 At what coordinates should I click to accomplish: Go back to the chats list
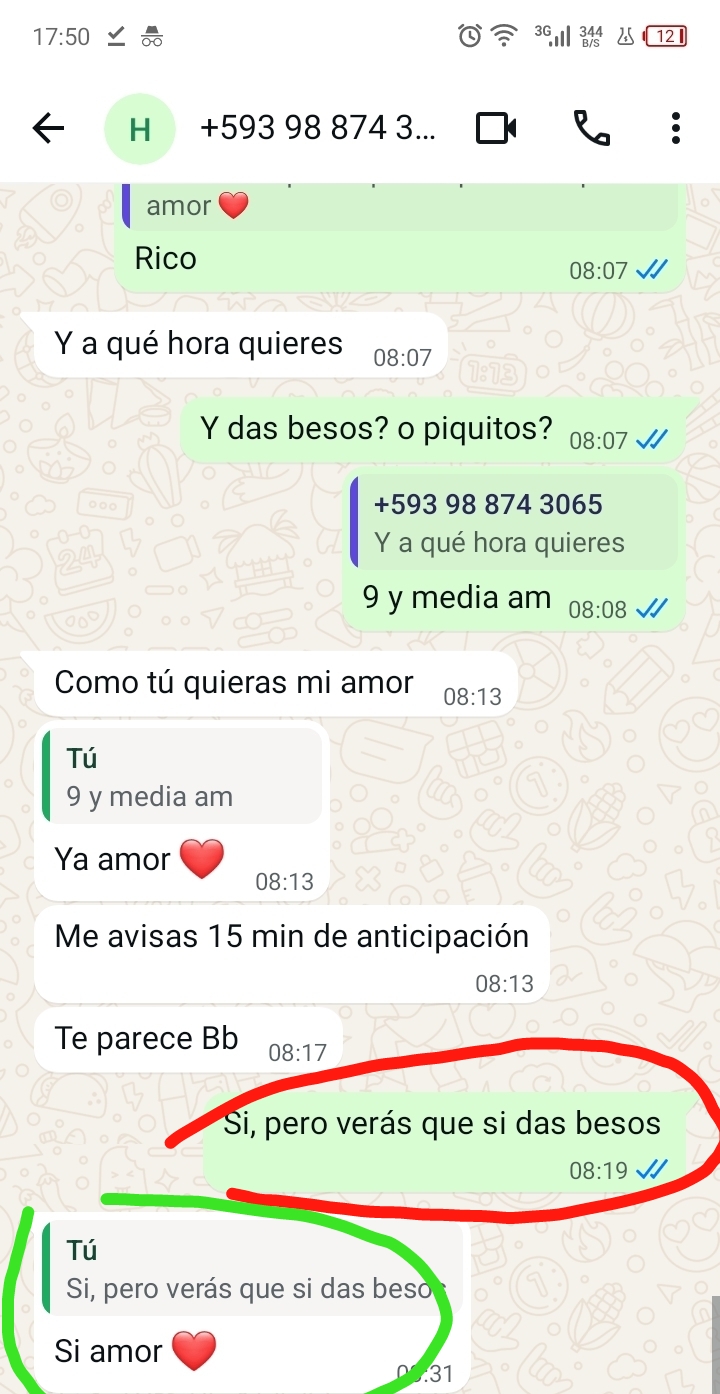coord(48,128)
